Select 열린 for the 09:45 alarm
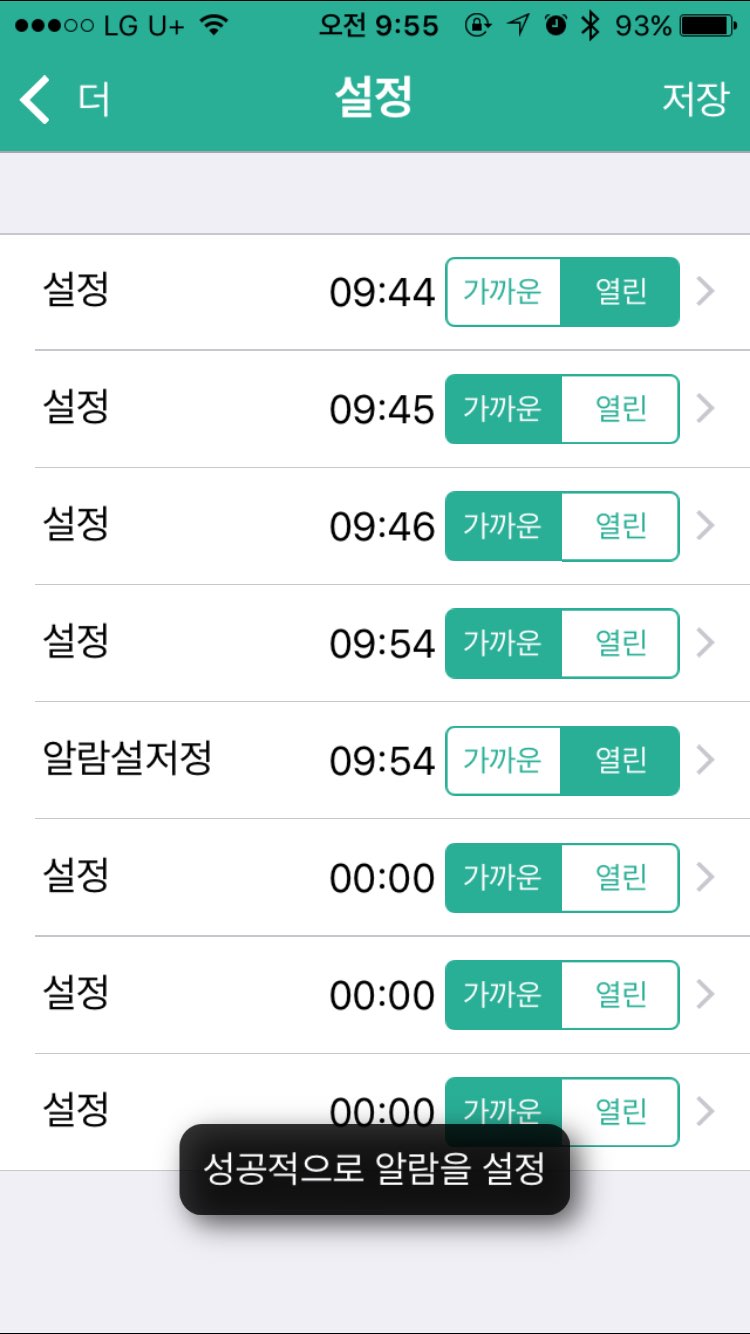The image size is (750, 1334). click(621, 409)
